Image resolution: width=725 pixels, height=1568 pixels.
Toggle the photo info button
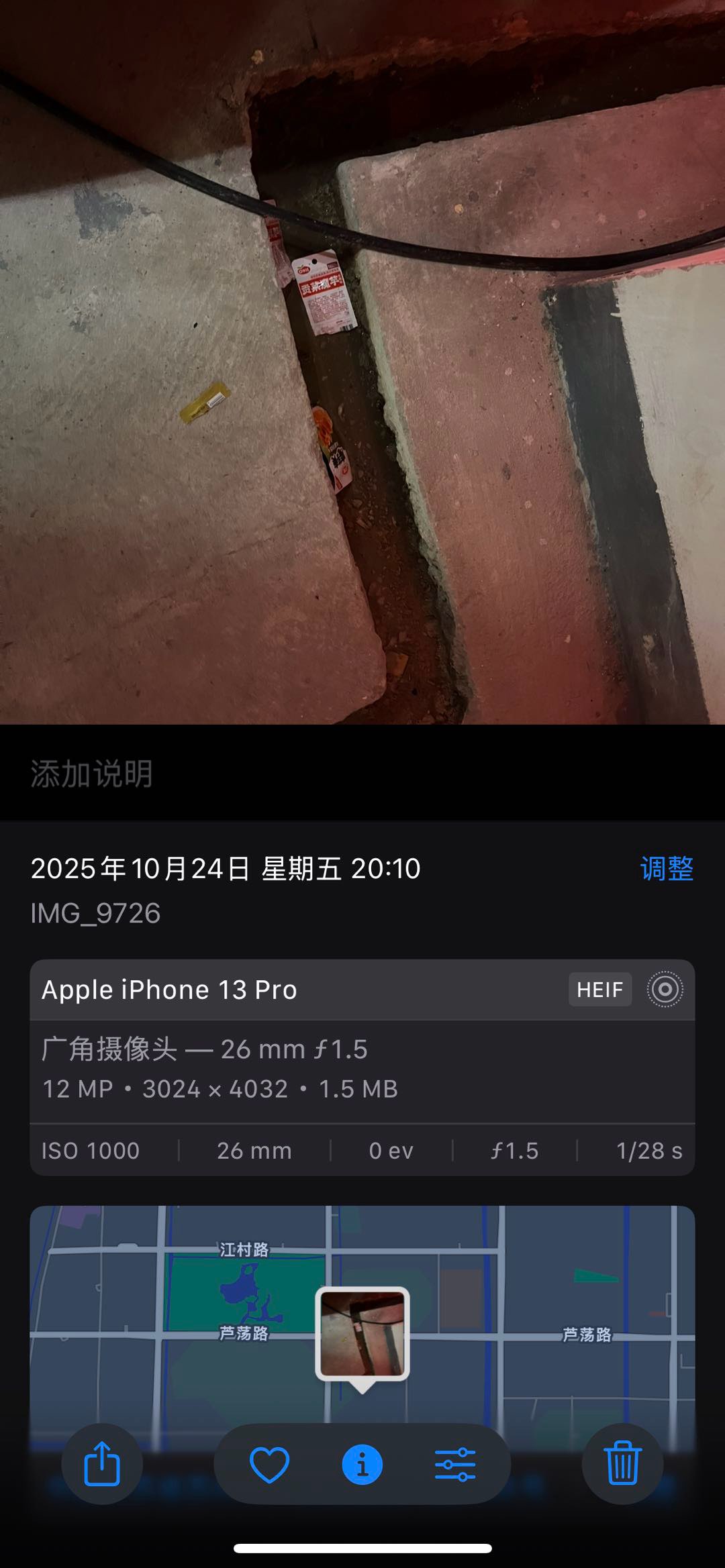pos(362,1464)
